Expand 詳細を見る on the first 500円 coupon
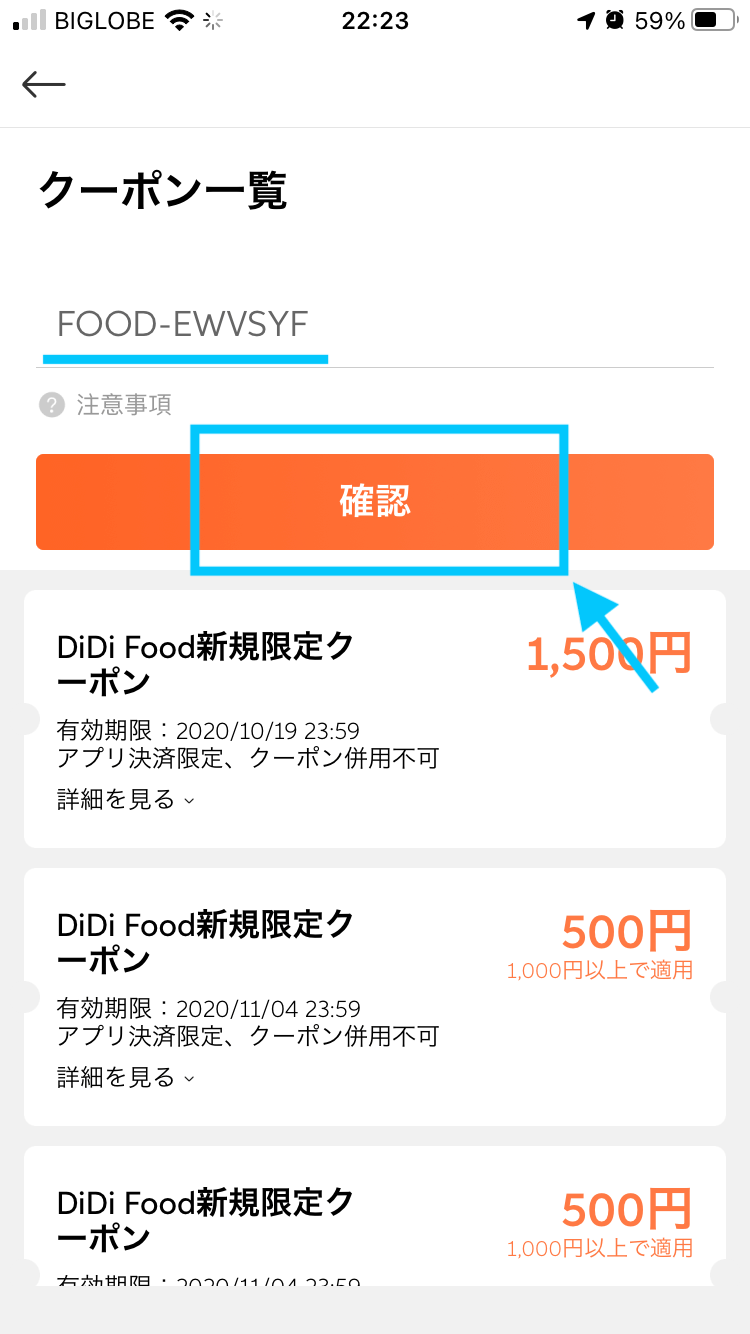The width and height of the screenshot is (750, 1334). tap(125, 1077)
